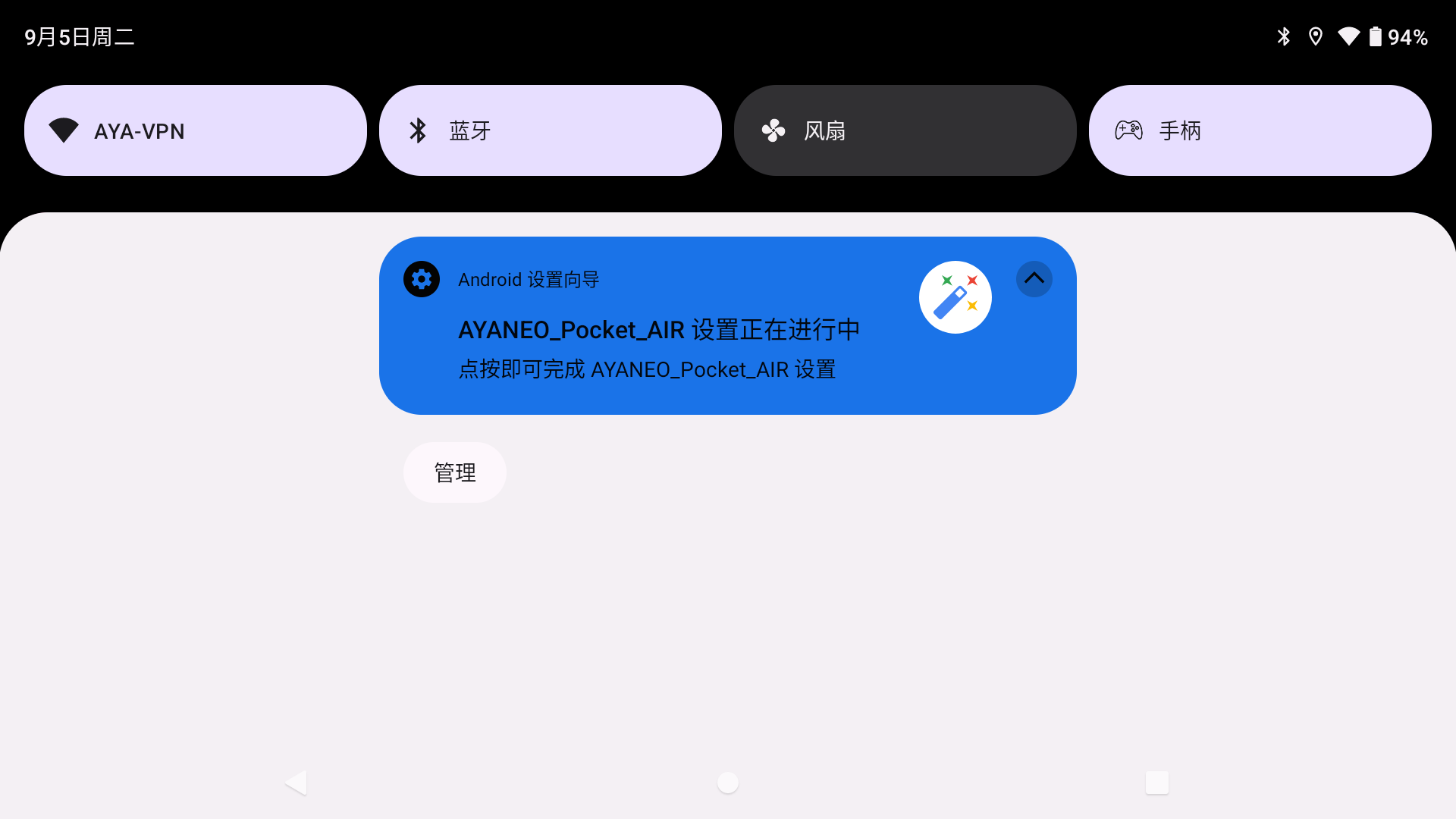Image resolution: width=1456 pixels, height=819 pixels.
Task: Toggle the AYA-VPN Wi-Fi tile
Action: click(195, 130)
